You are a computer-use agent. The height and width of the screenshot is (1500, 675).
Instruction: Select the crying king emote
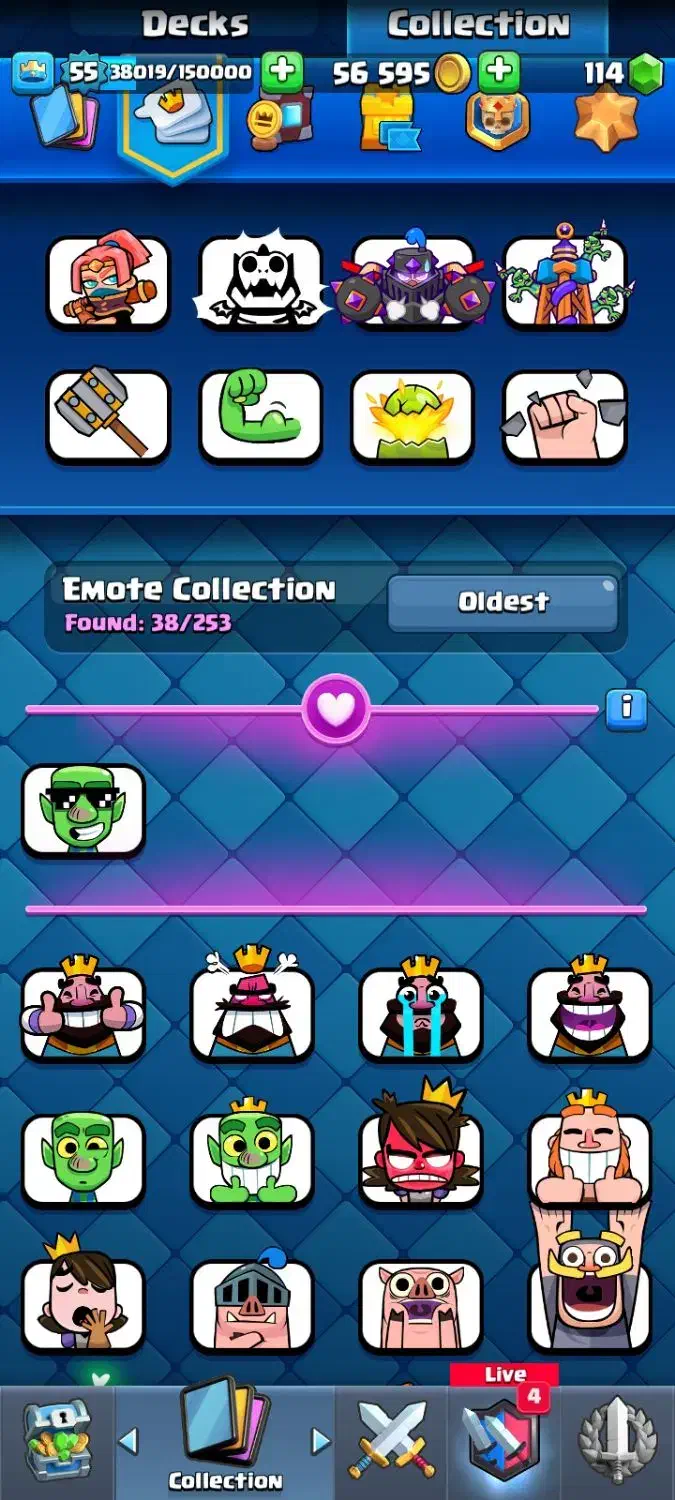click(421, 1013)
